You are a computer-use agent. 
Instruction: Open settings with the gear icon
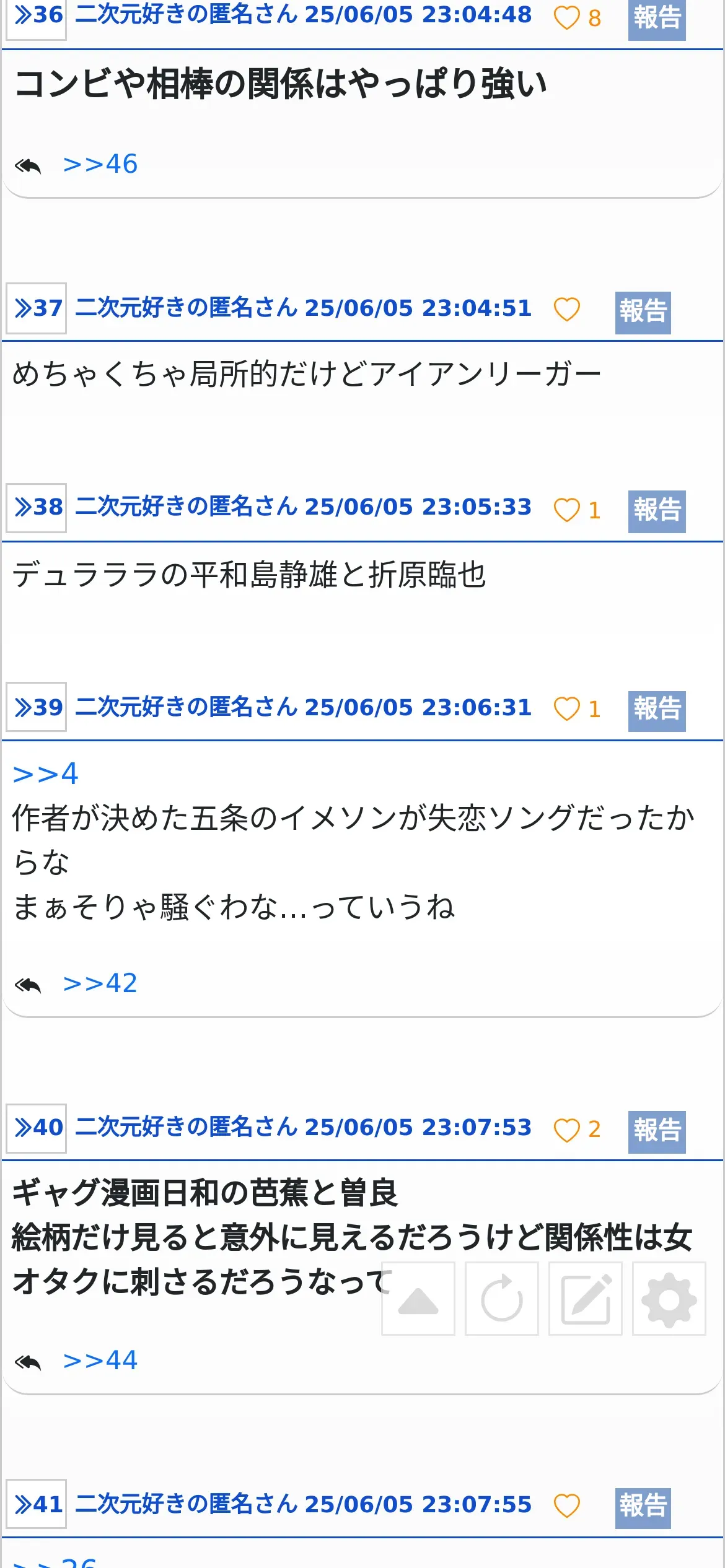pyautogui.click(x=669, y=1299)
